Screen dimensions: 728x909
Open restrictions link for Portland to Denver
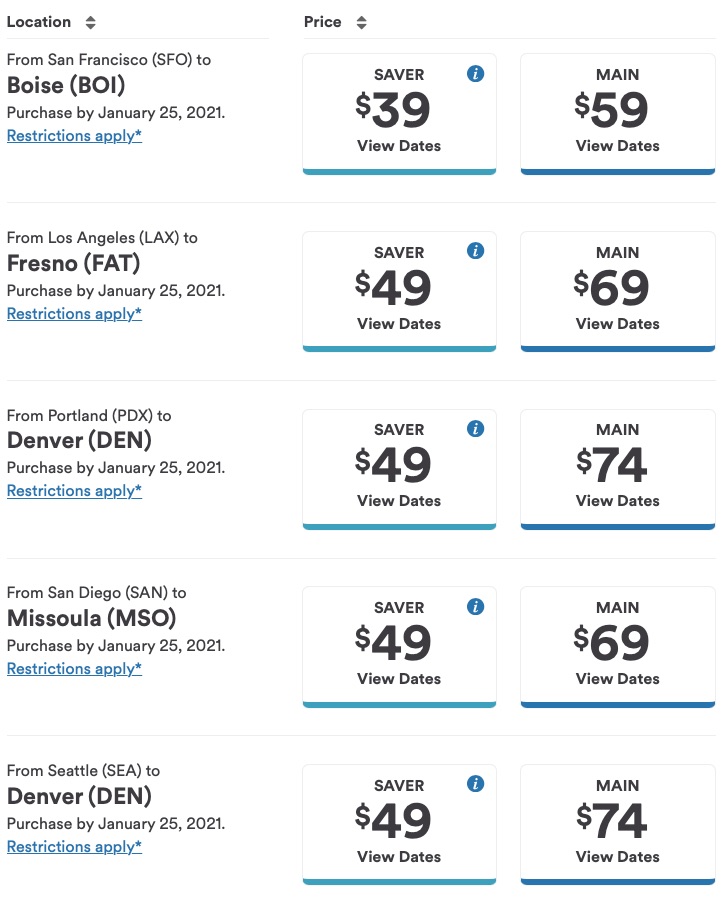click(74, 490)
